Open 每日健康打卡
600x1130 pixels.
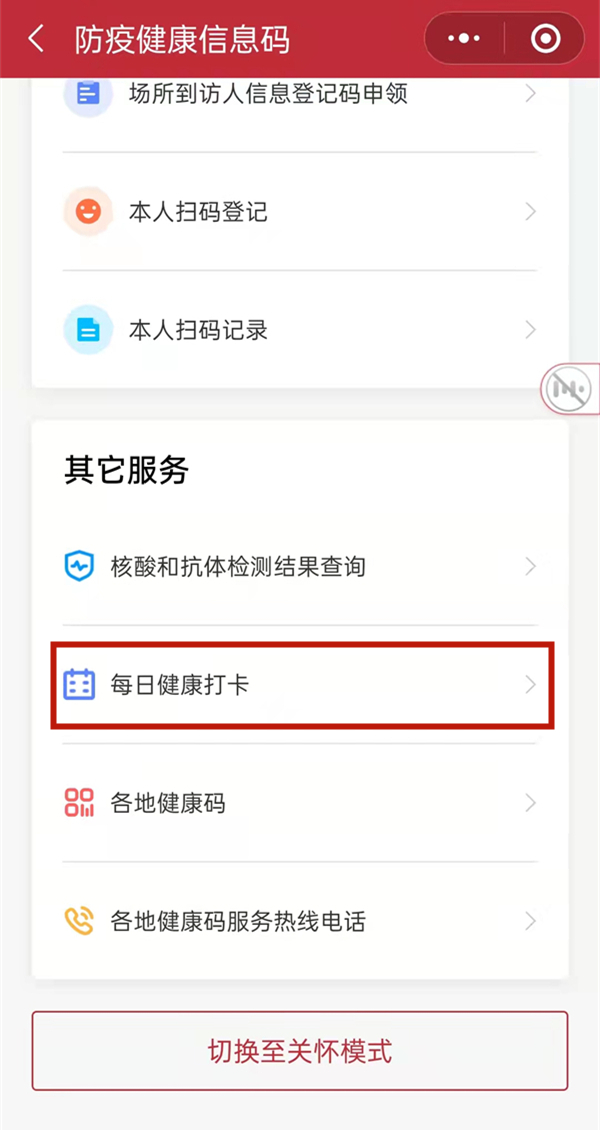(300, 685)
